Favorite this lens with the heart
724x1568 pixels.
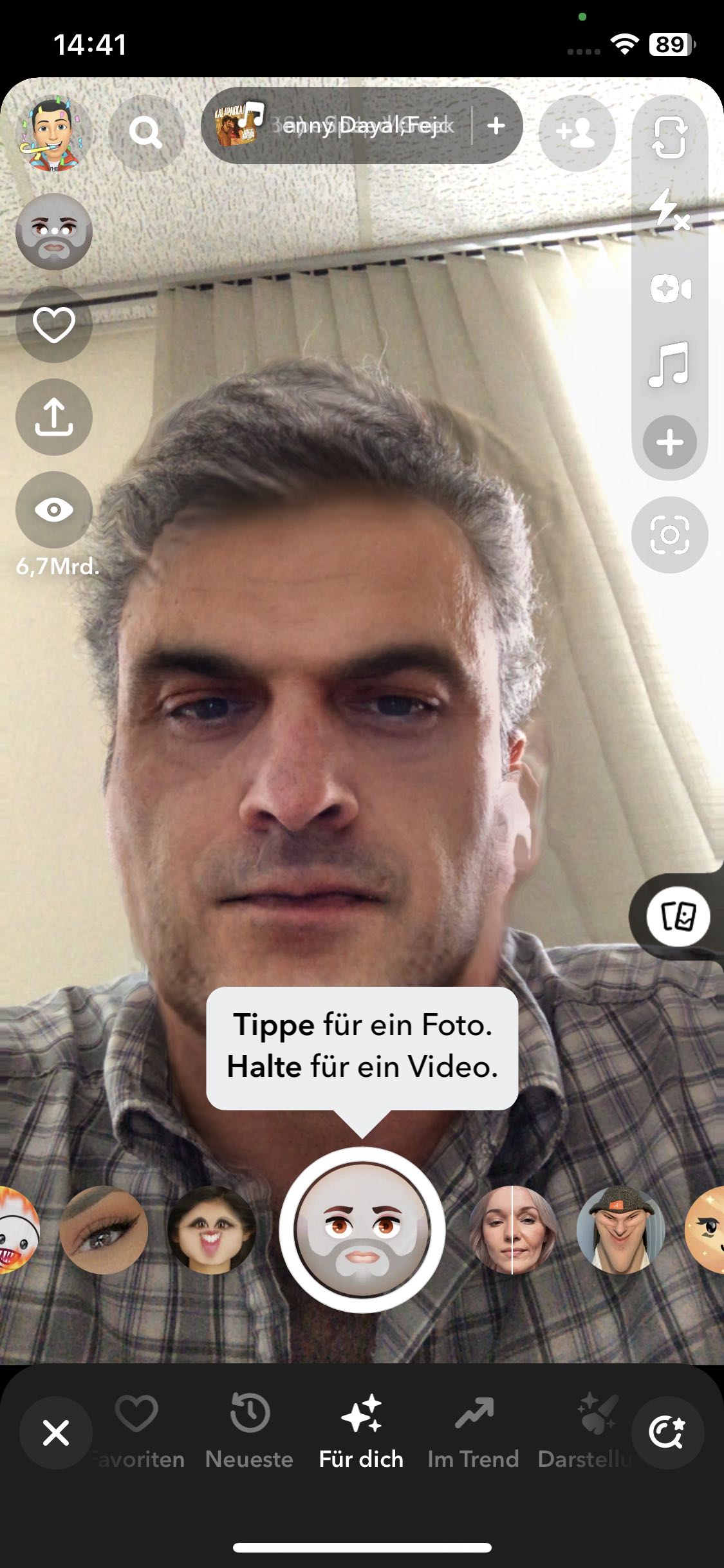point(54,324)
